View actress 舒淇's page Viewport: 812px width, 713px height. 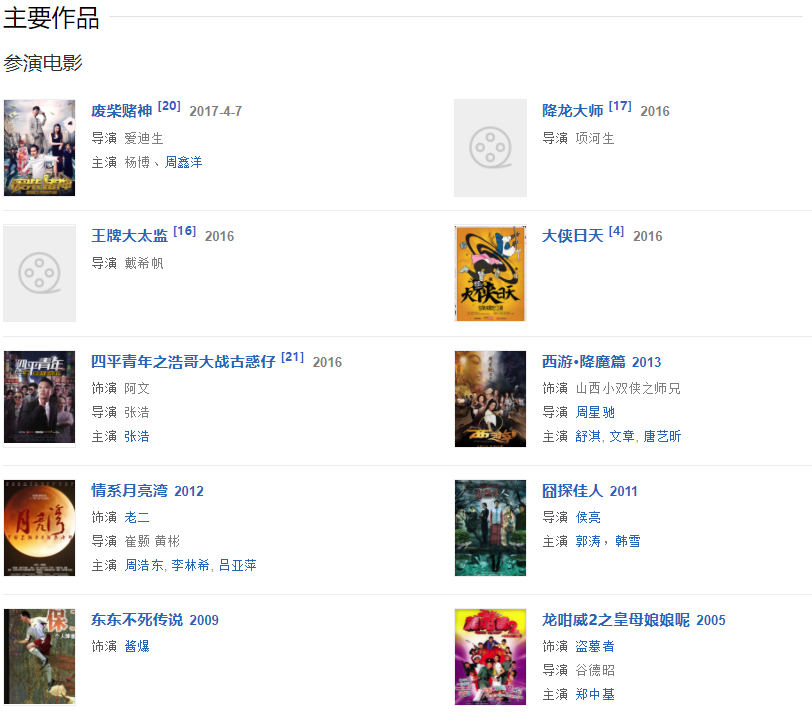(x=587, y=436)
